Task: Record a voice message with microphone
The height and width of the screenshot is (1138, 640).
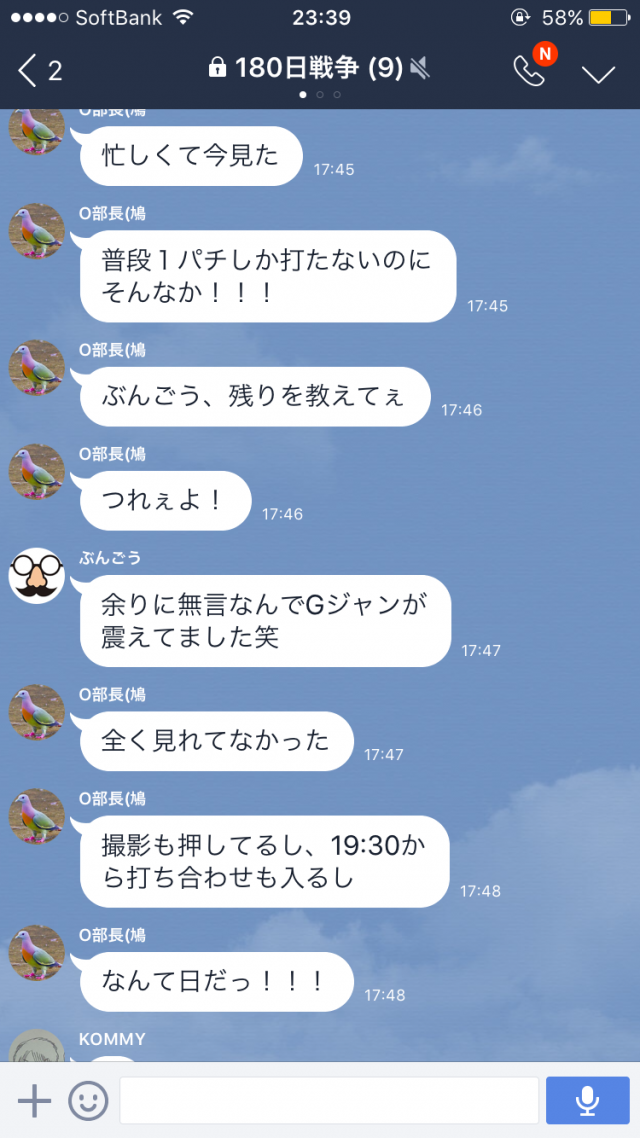Action: pos(588,1101)
